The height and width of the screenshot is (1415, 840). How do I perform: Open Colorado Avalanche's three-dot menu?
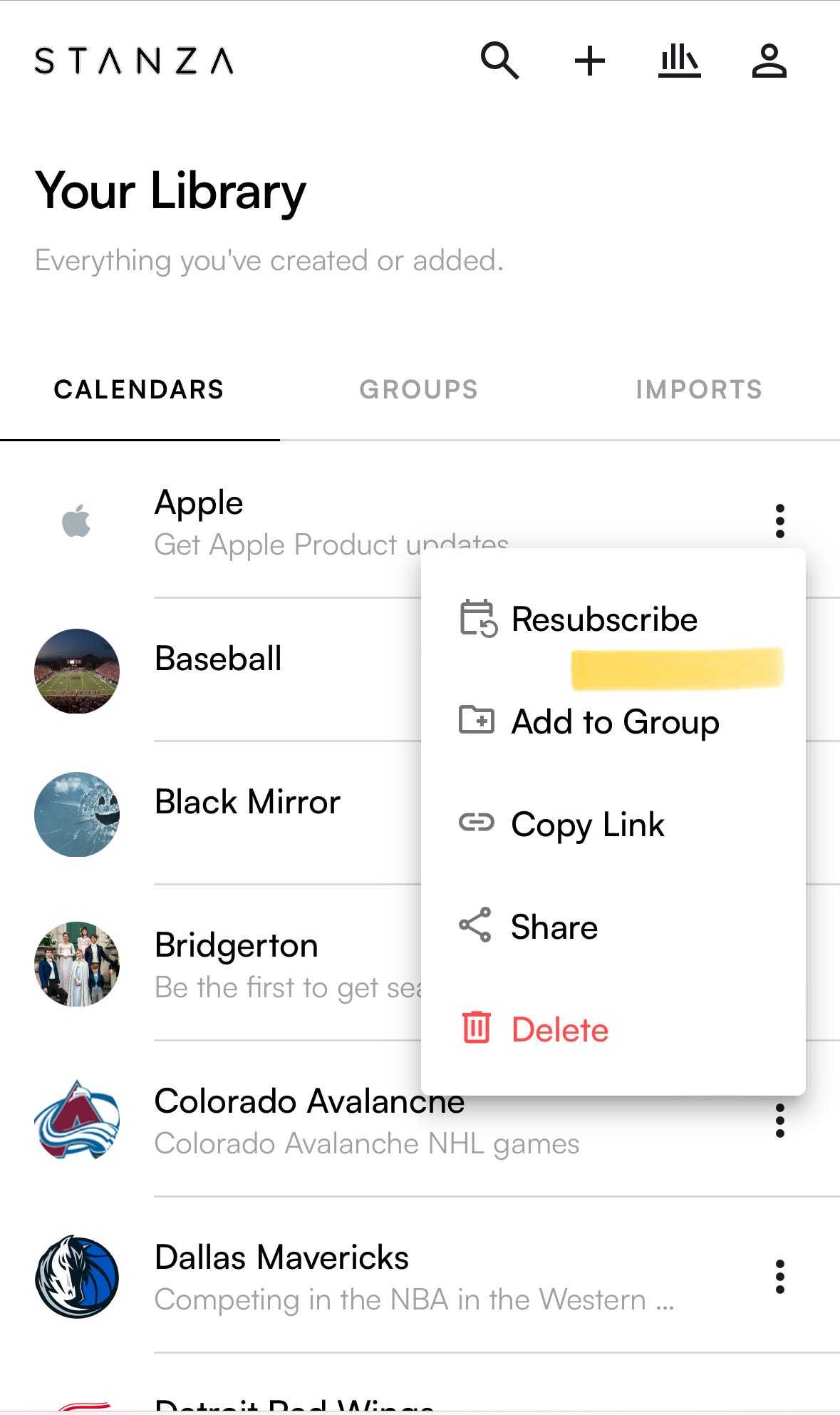(x=780, y=1121)
